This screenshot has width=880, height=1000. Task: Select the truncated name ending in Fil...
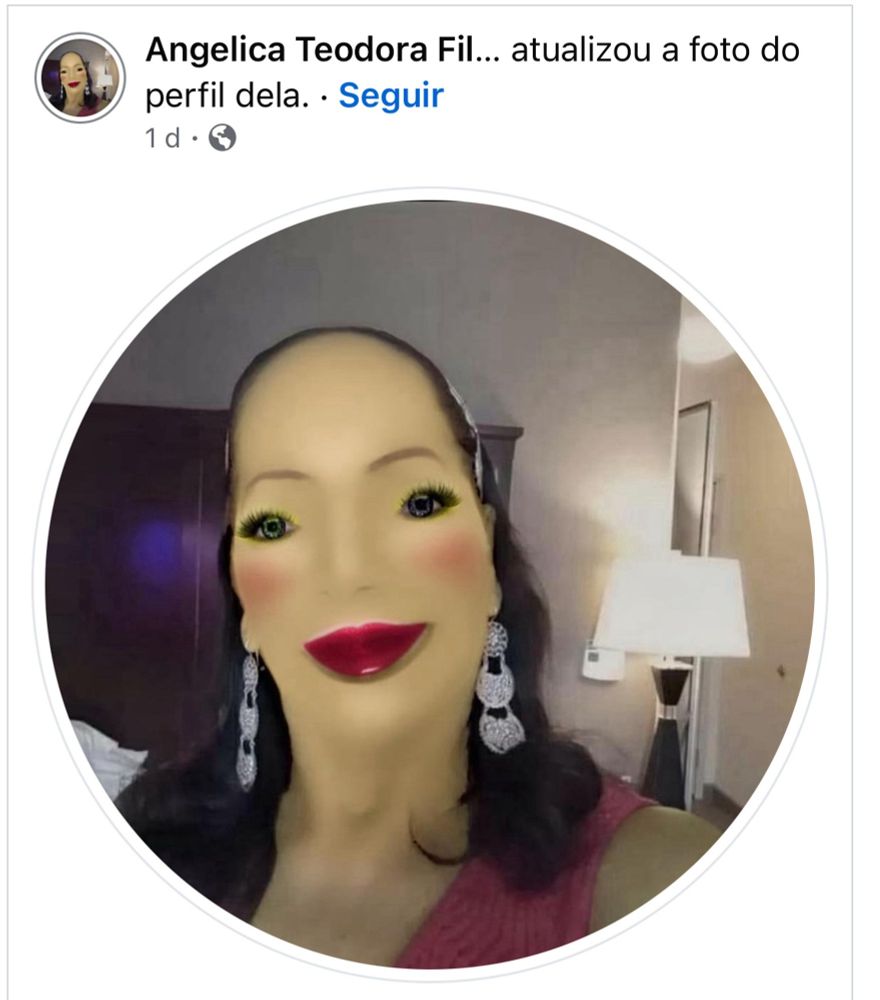tap(320, 57)
